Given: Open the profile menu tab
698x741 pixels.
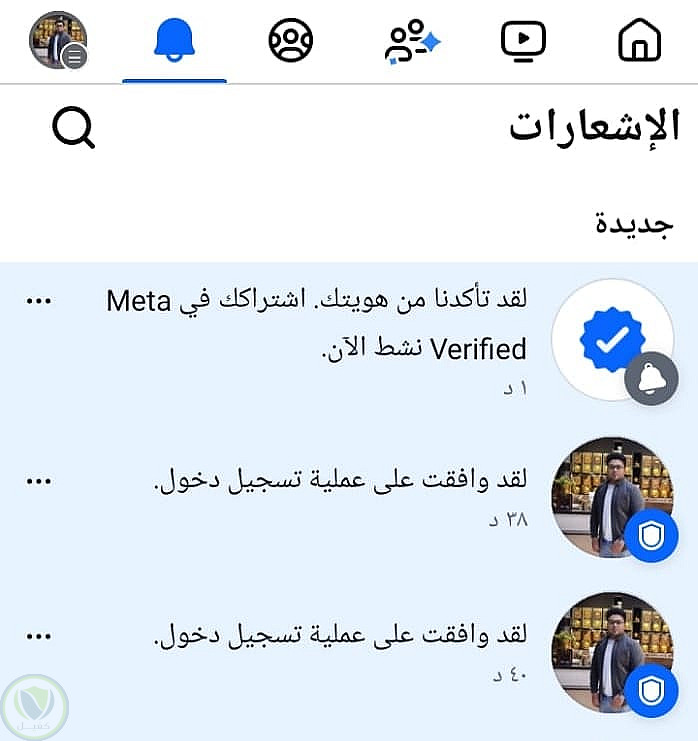Looking at the screenshot, I should tap(58, 41).
